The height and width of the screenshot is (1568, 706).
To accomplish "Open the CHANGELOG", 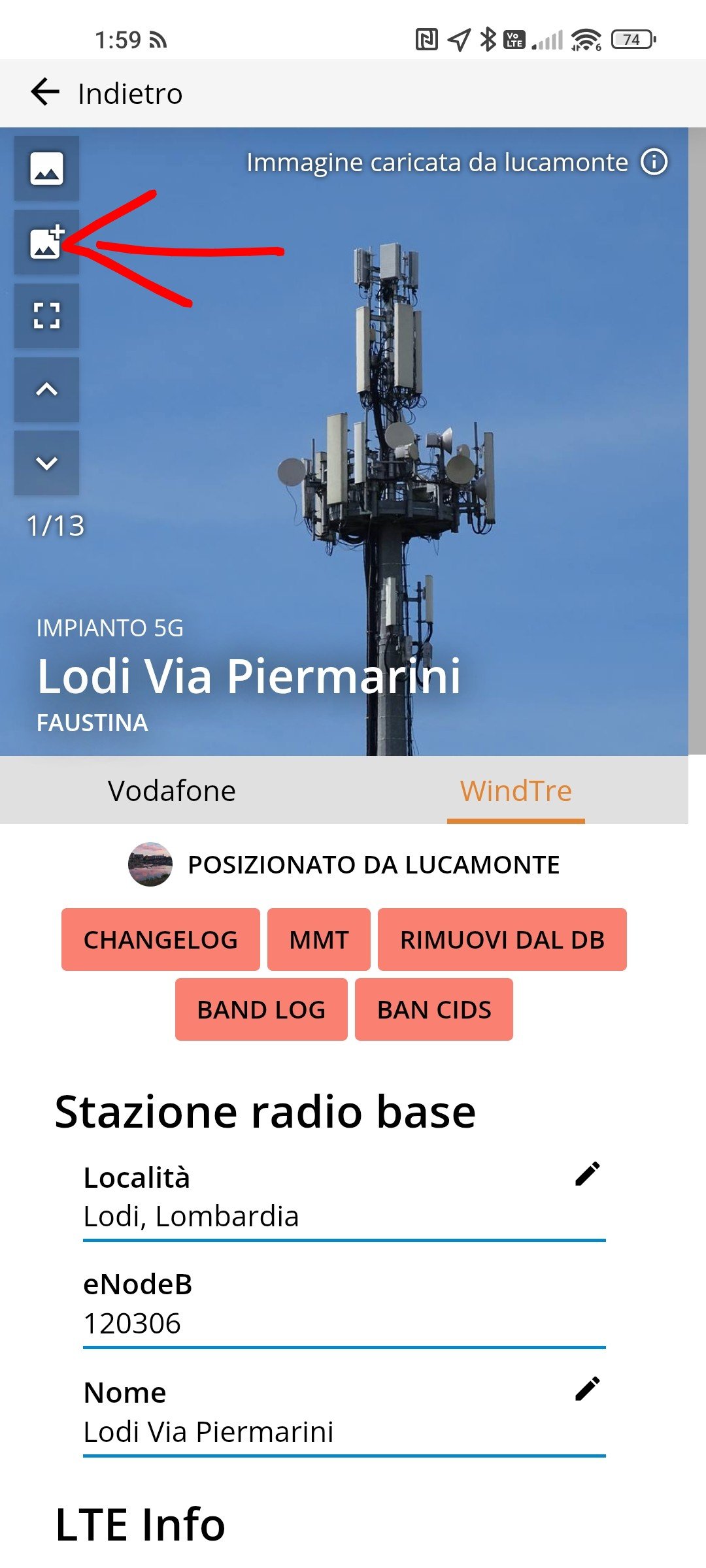I will (x=161, y=939).
